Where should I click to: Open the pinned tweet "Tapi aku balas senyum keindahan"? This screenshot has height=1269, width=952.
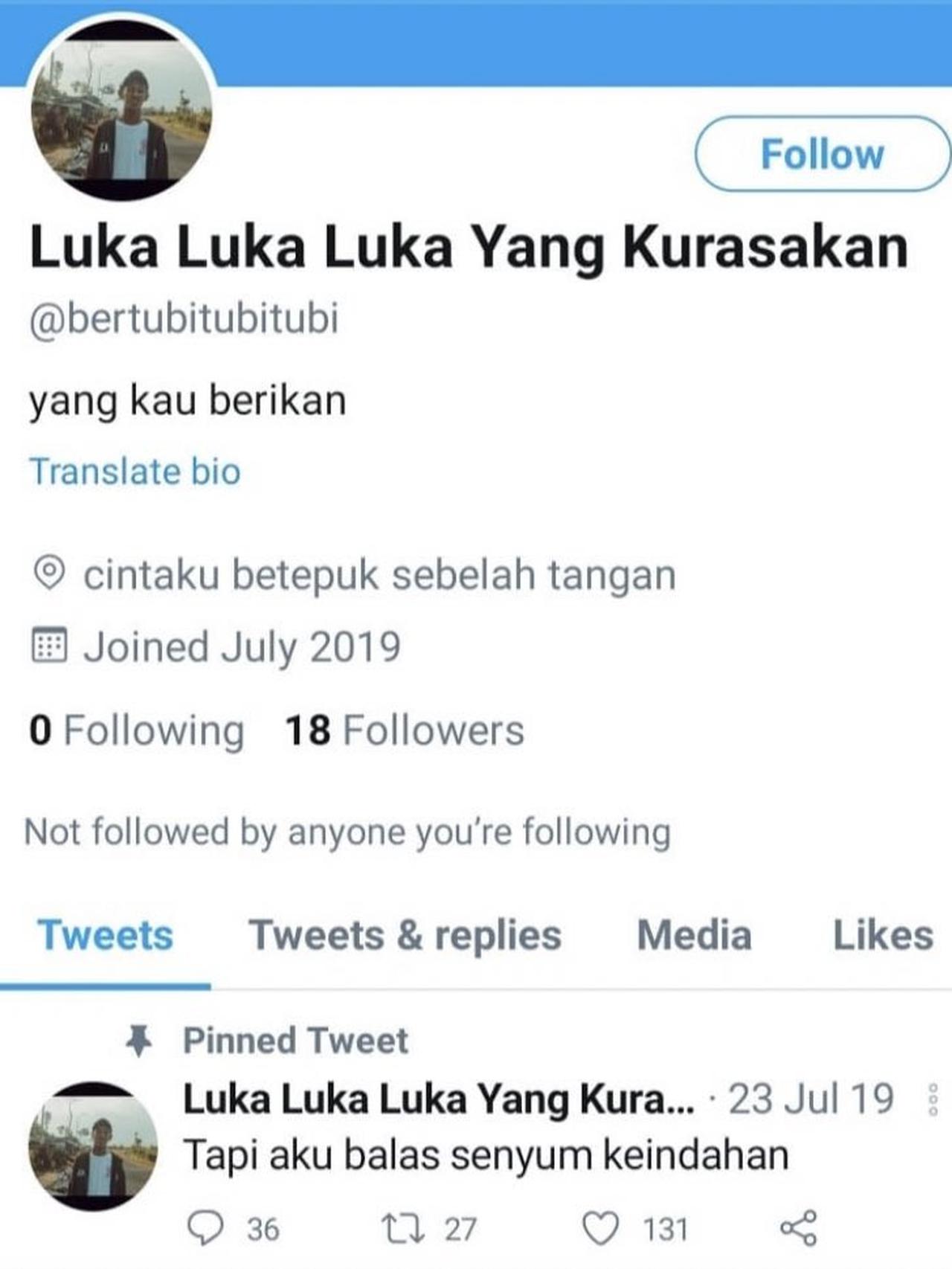(486, 1155)
